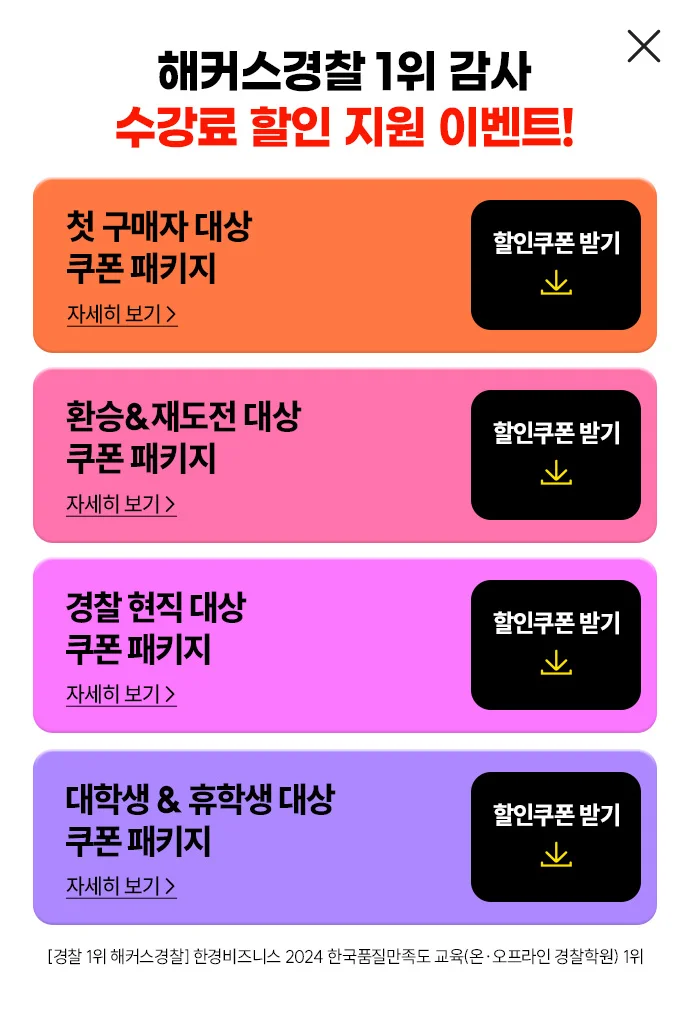690x1018 pixels.
Task: Close the discount event popup
Action: click(x=643, y=47)
